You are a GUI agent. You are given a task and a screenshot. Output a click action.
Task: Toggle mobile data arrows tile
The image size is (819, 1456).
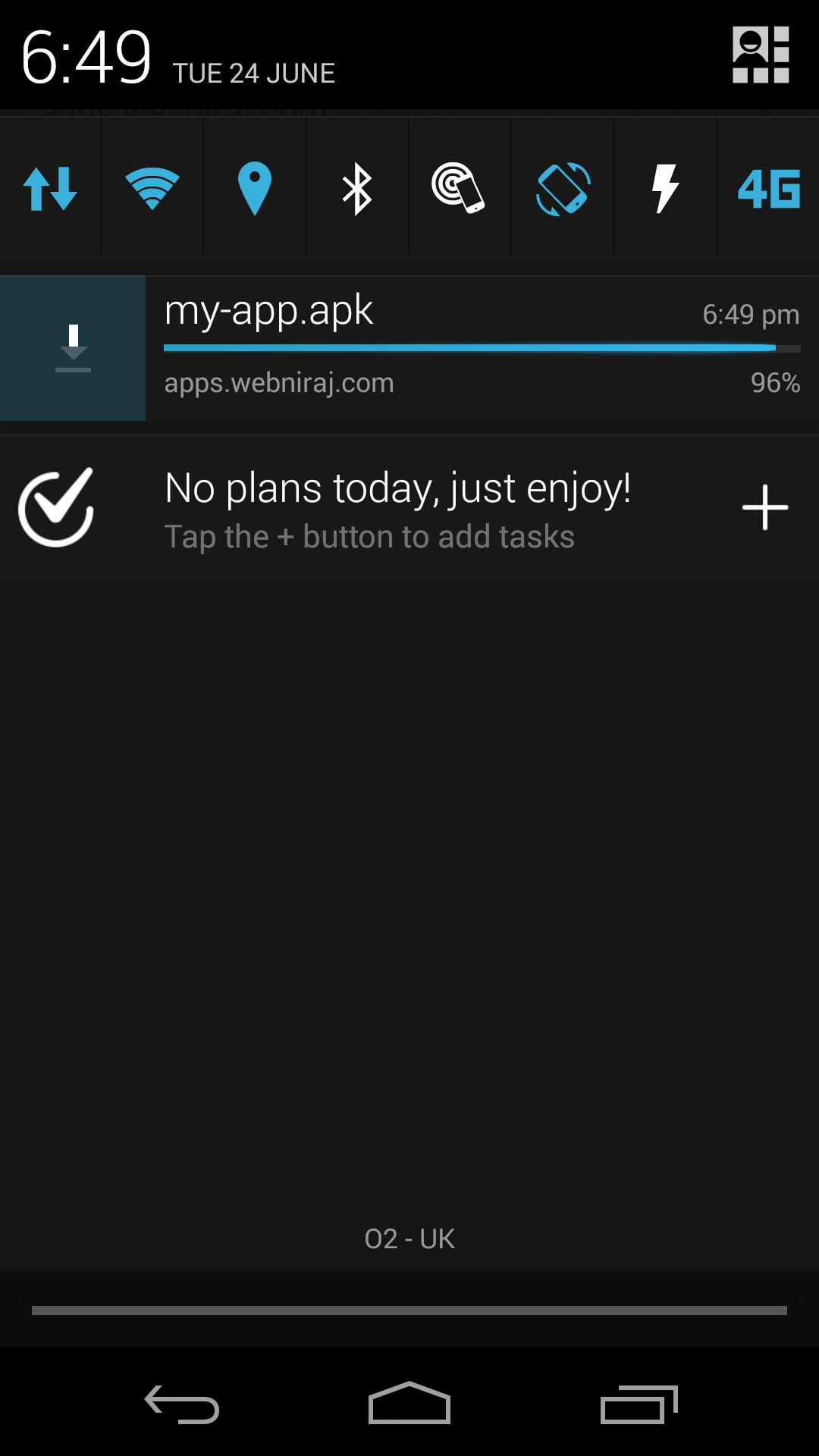50,188
